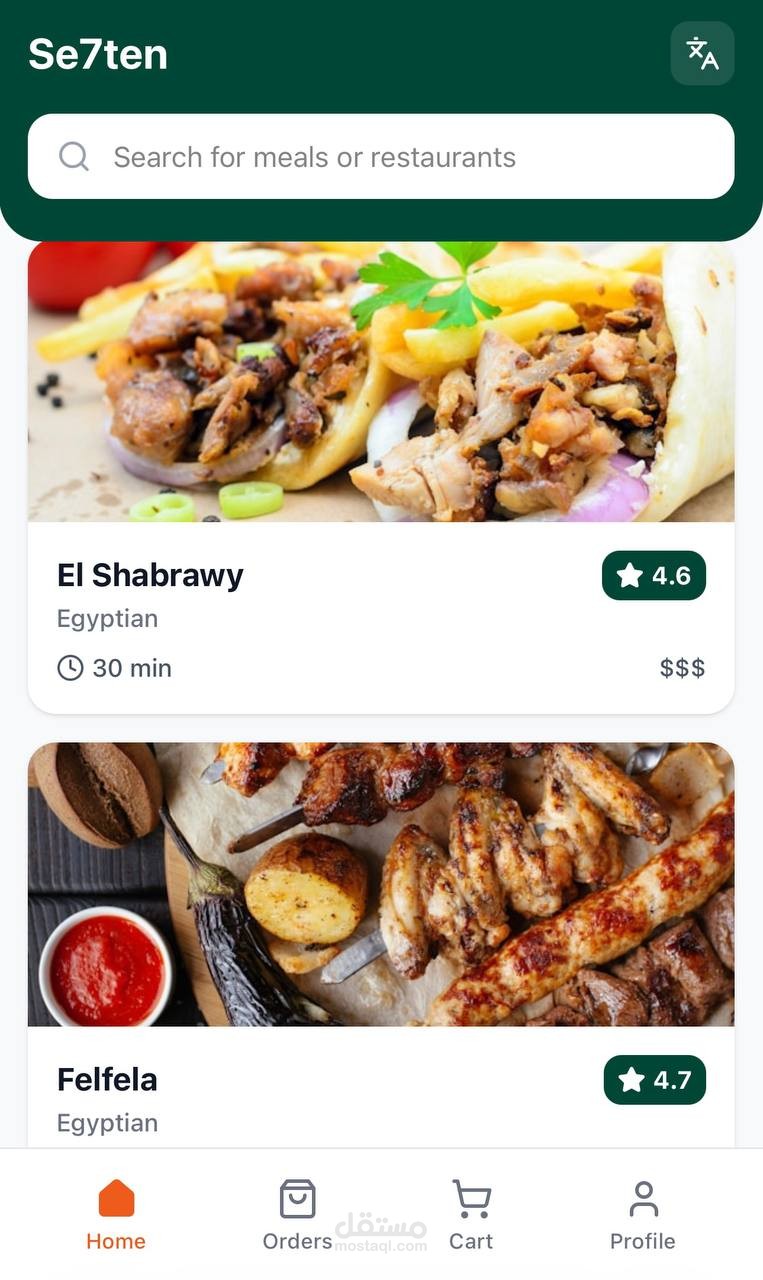Tap the meals or restaurants search field

(x=380, y=157)
